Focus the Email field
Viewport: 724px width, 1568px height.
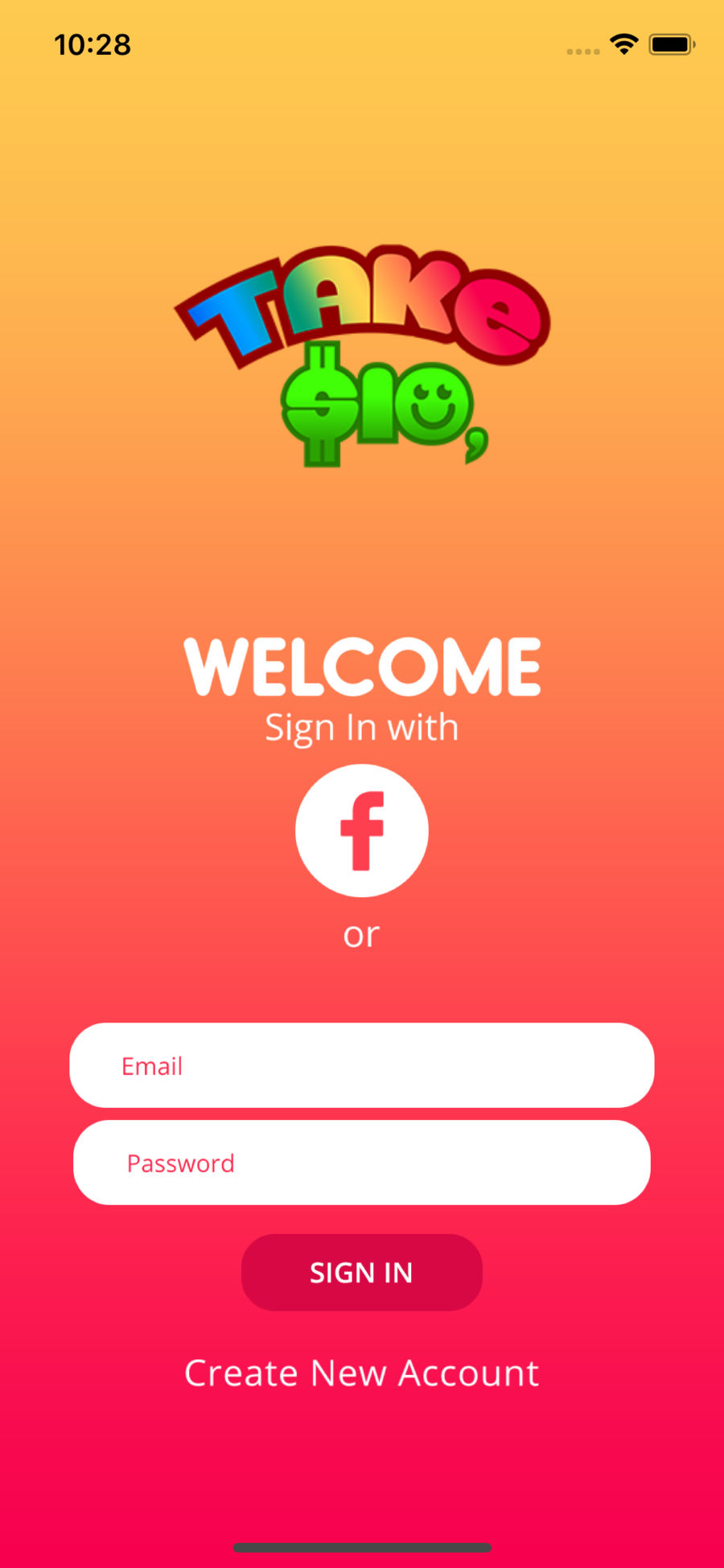coord(362,1065)
